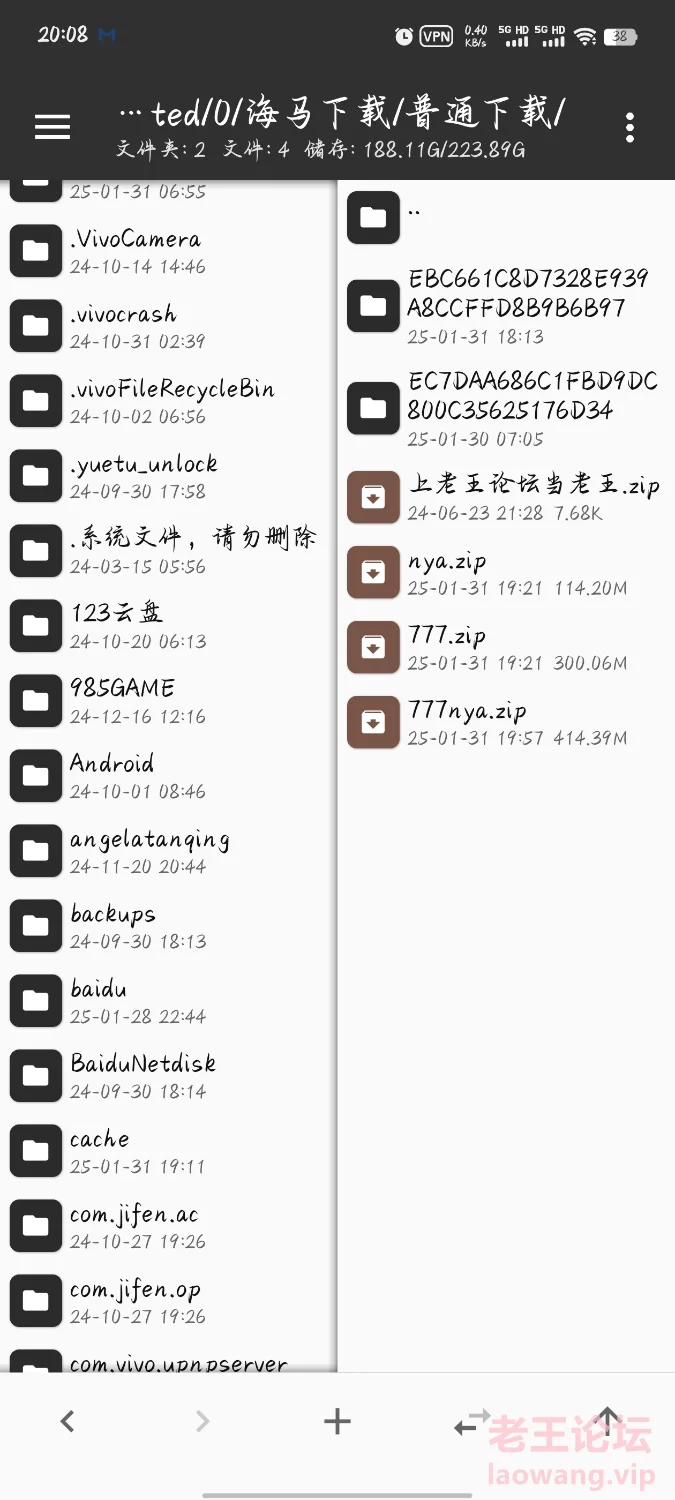Go back with the left arrow
The height and width of the screenshot is (1500, 675).
pyautogui.click(x=67, y=1421)
